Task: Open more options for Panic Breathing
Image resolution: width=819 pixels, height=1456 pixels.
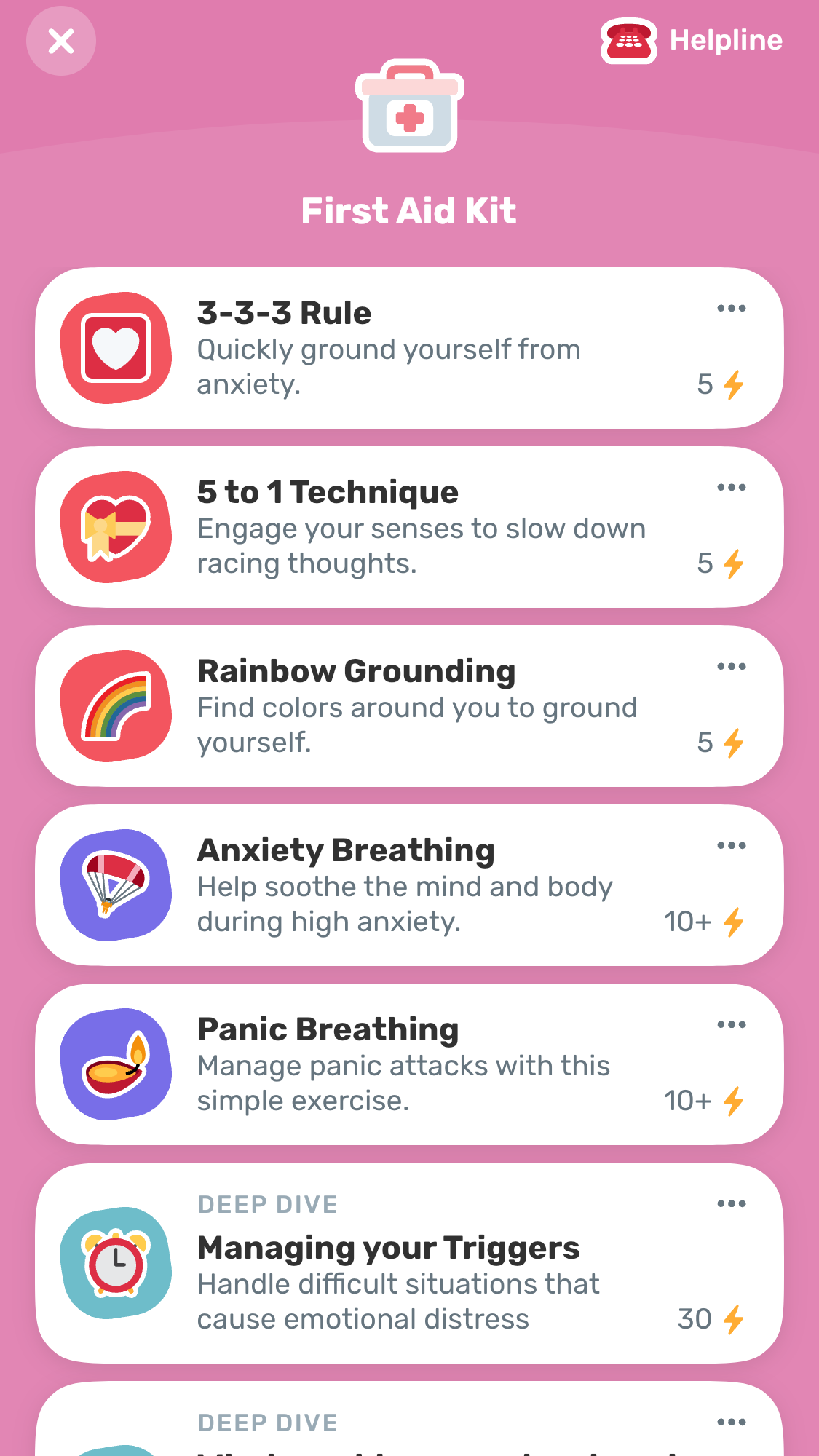Action: [x=731, y=1025]
